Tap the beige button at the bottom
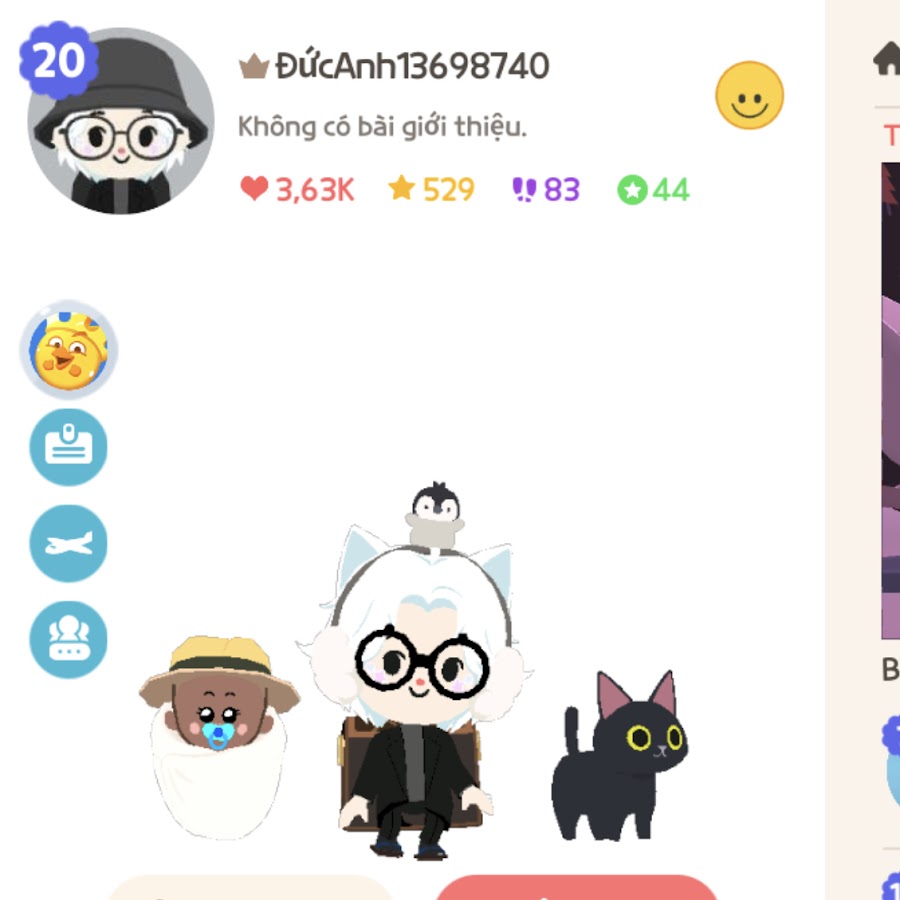The width and height of the screenshot is (900, 900). coord(250,889)
